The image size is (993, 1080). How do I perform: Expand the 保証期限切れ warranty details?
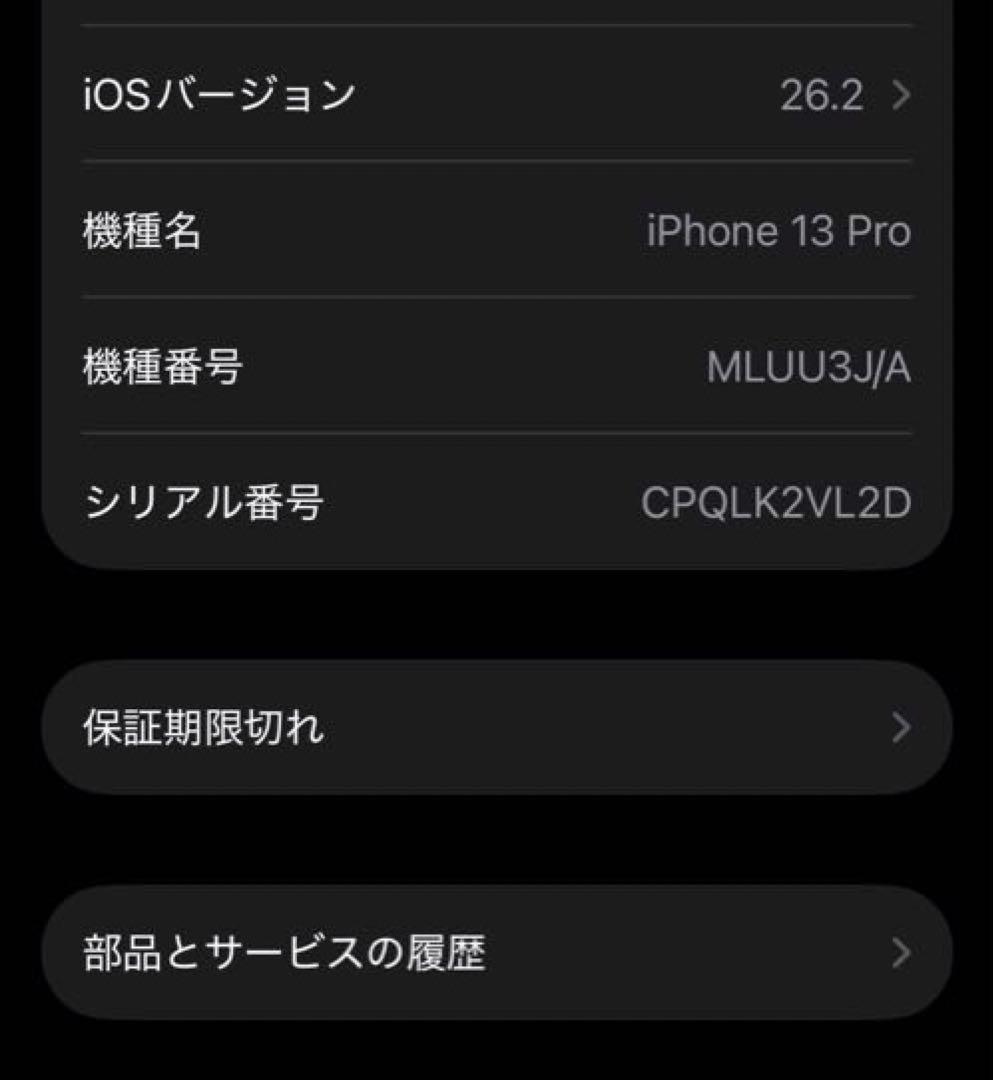click(x=496, y=729)
